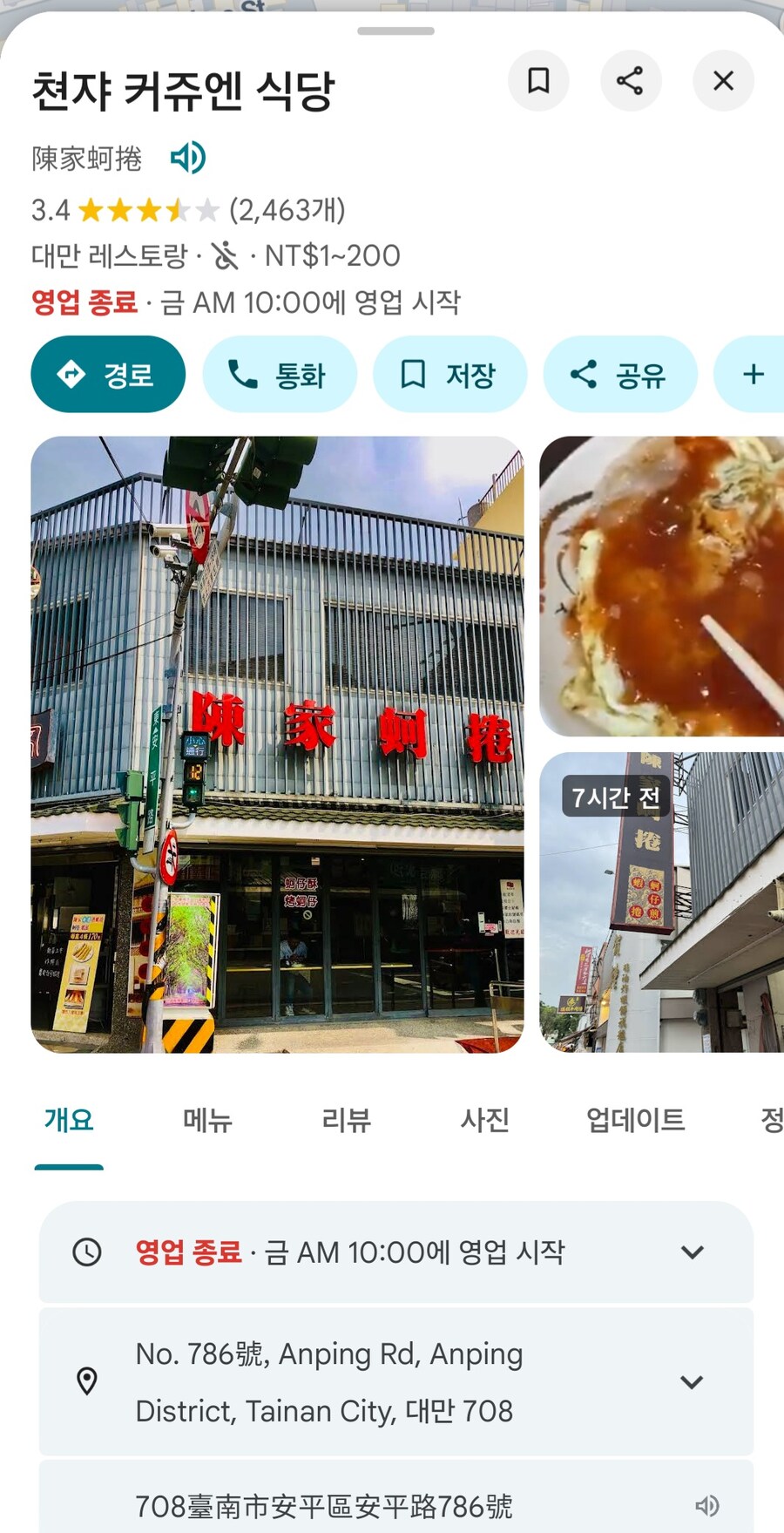Open the 메뉴 tab
This screenshot has height=1533, width=784.
(207, 1122)
